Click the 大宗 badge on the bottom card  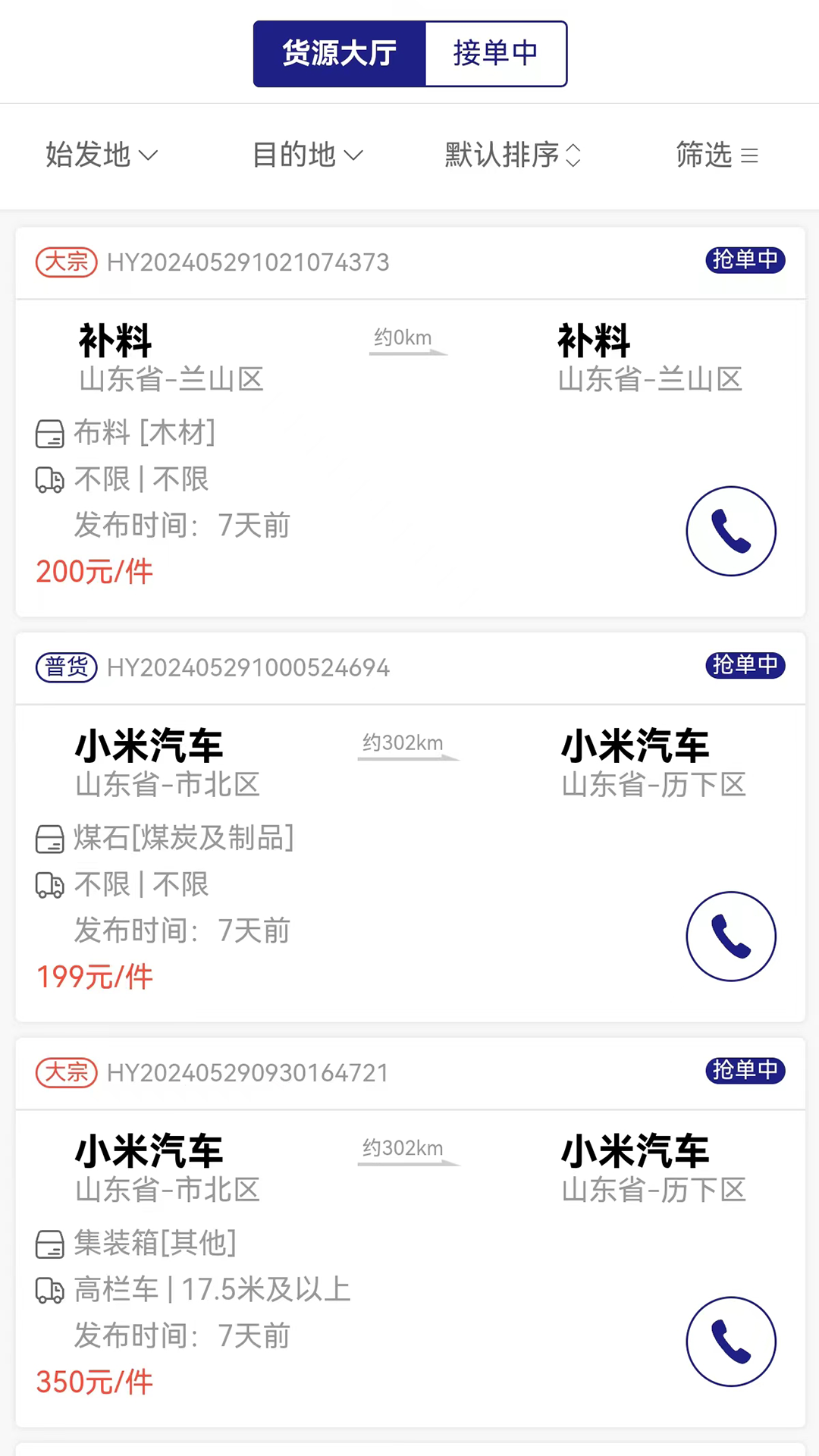click(66, 1073)
